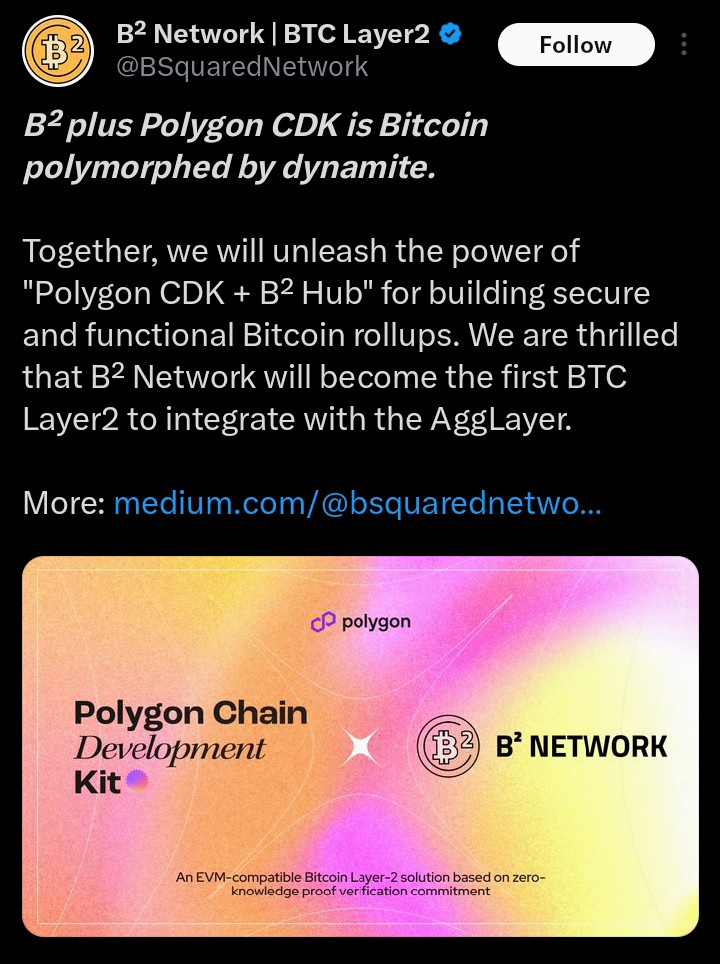Follow the B² Network account
Screen dimensions: 720x964
575,45
